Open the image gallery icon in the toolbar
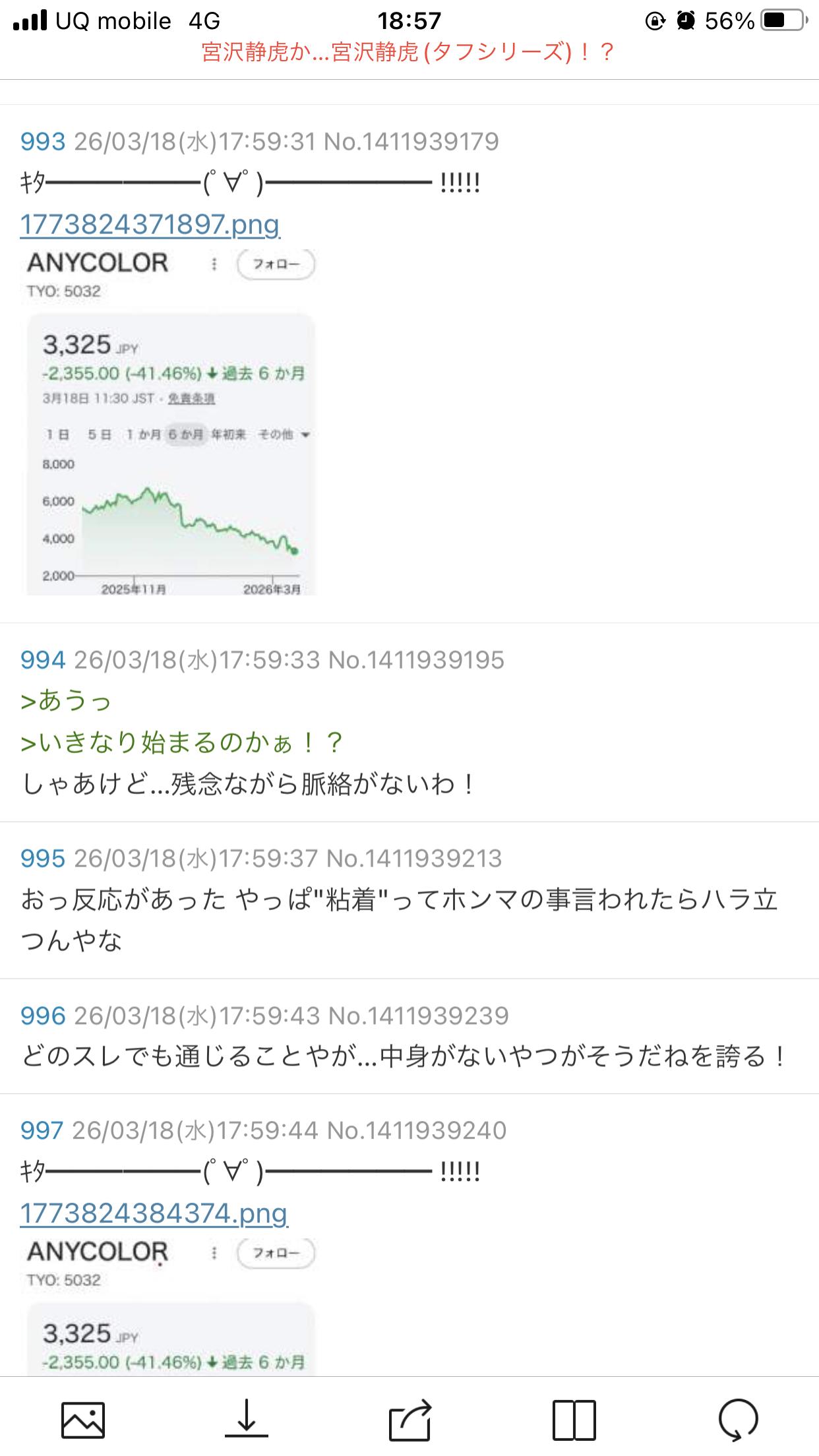This screenshot has width=819, height=1456. pyautogui.click(x=83, y=1419)
